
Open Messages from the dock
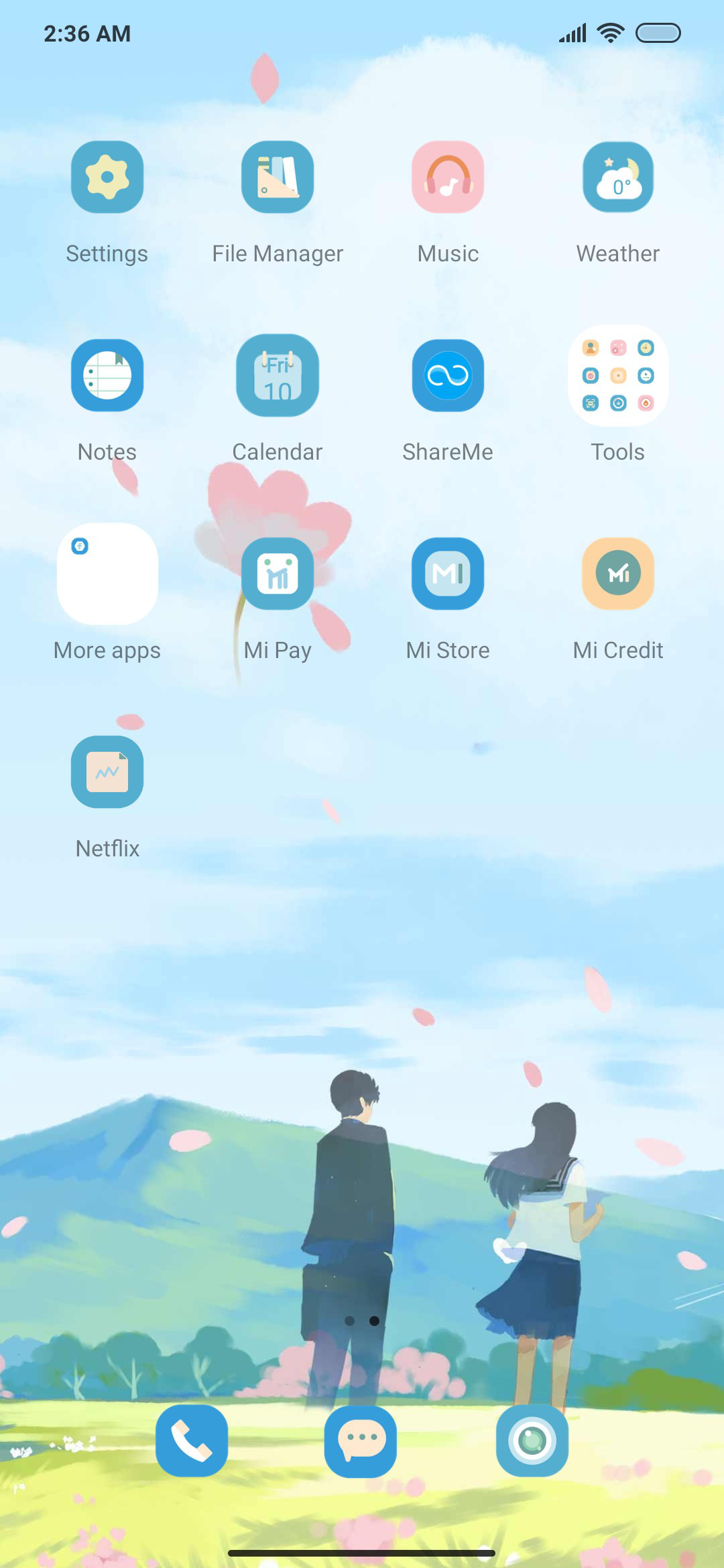coord(361,1441)
